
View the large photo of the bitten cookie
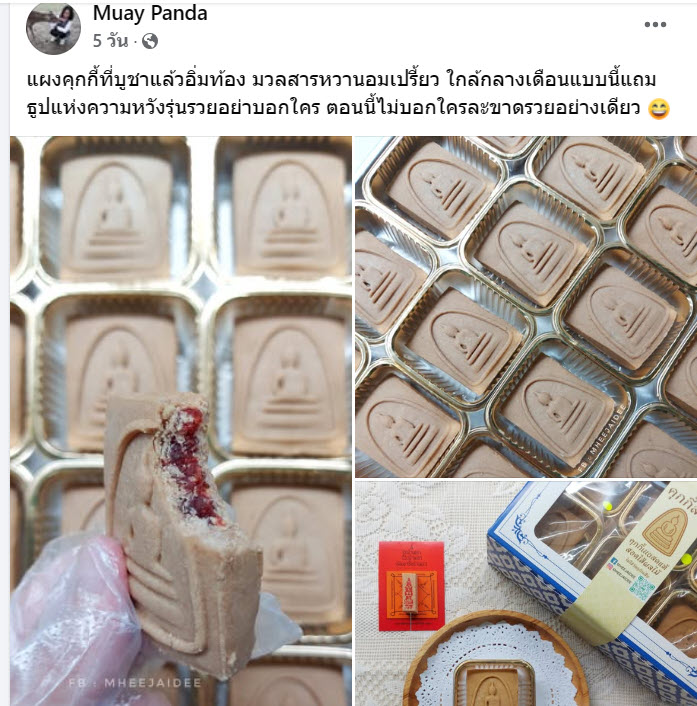[x=181, y=420]
